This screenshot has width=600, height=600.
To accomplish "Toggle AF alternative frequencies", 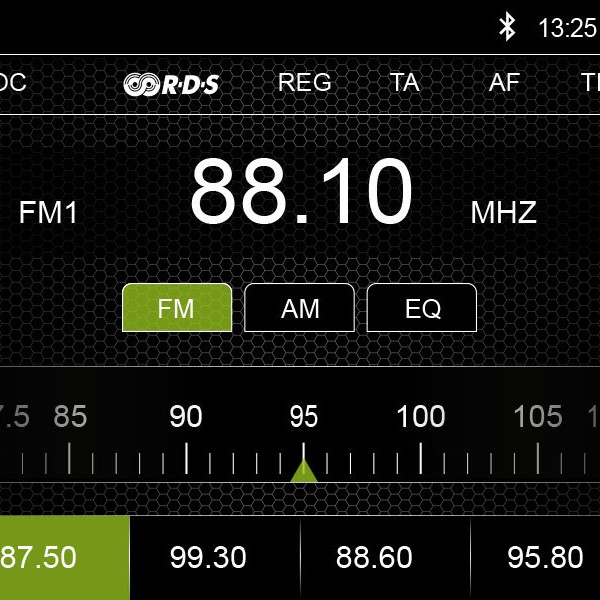I will 504,83.
